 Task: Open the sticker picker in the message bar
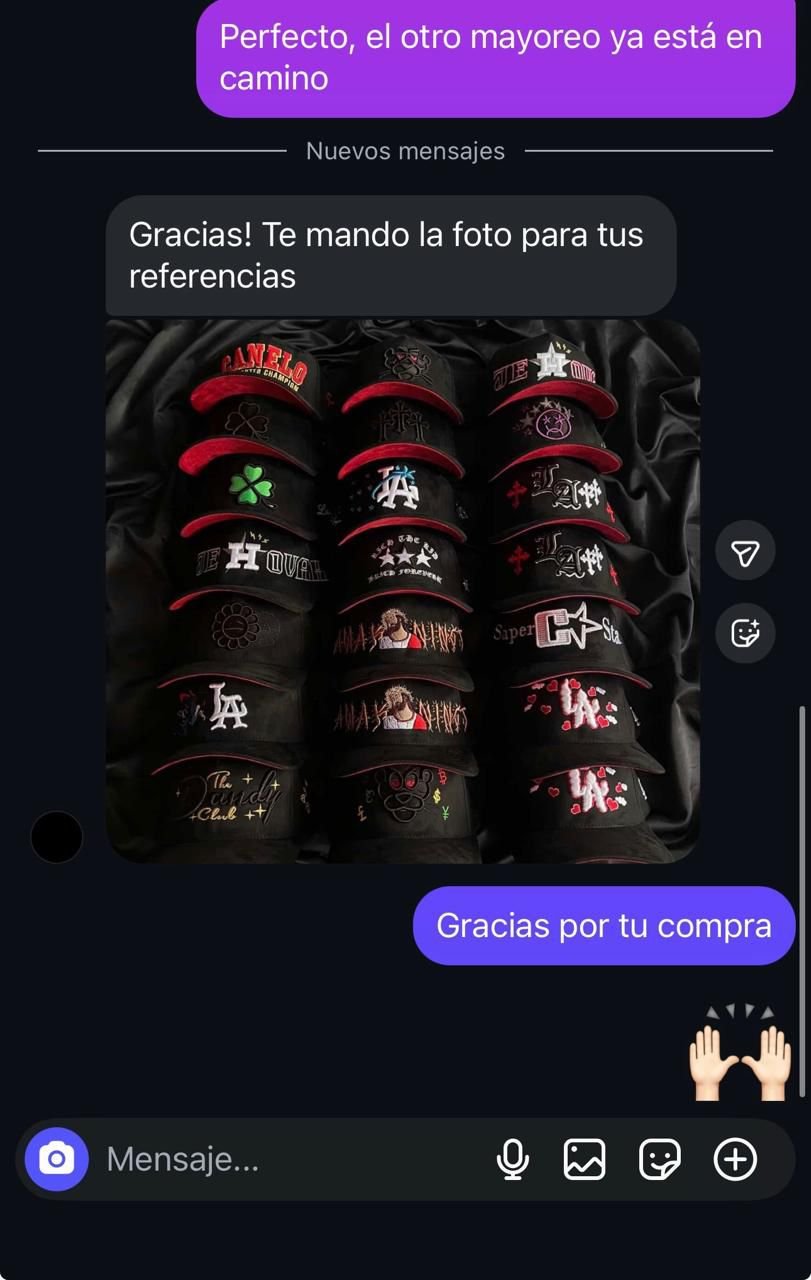coord(660,1159)
